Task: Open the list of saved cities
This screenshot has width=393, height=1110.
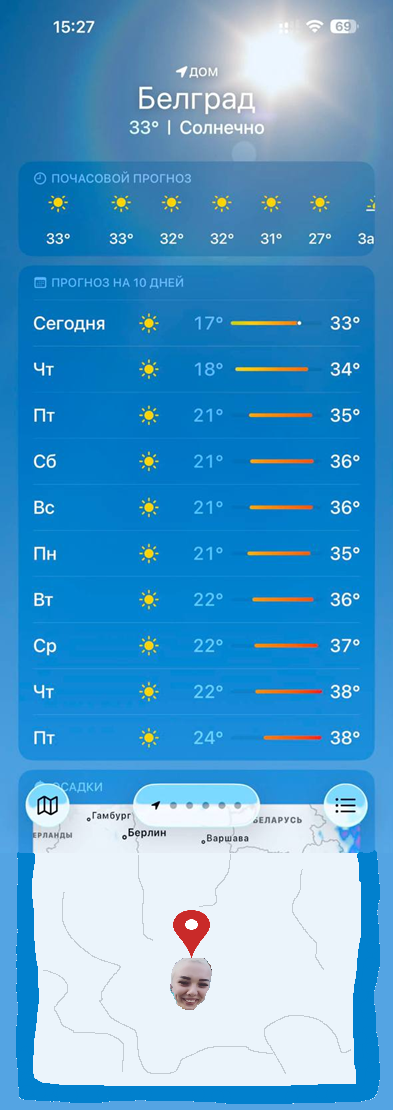Action: pyautogui.click(x=345, y=805)
